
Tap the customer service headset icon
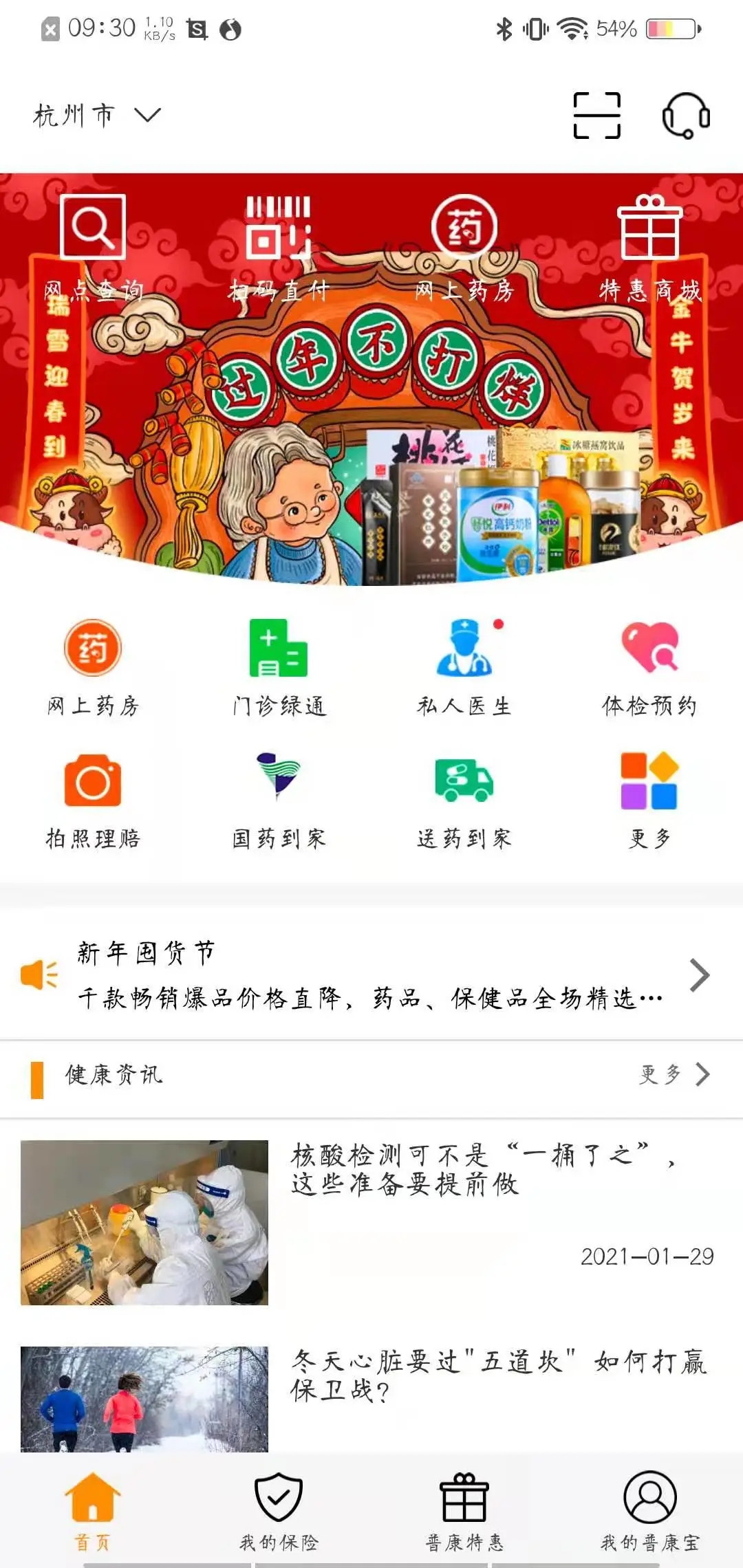pos(685,115)
